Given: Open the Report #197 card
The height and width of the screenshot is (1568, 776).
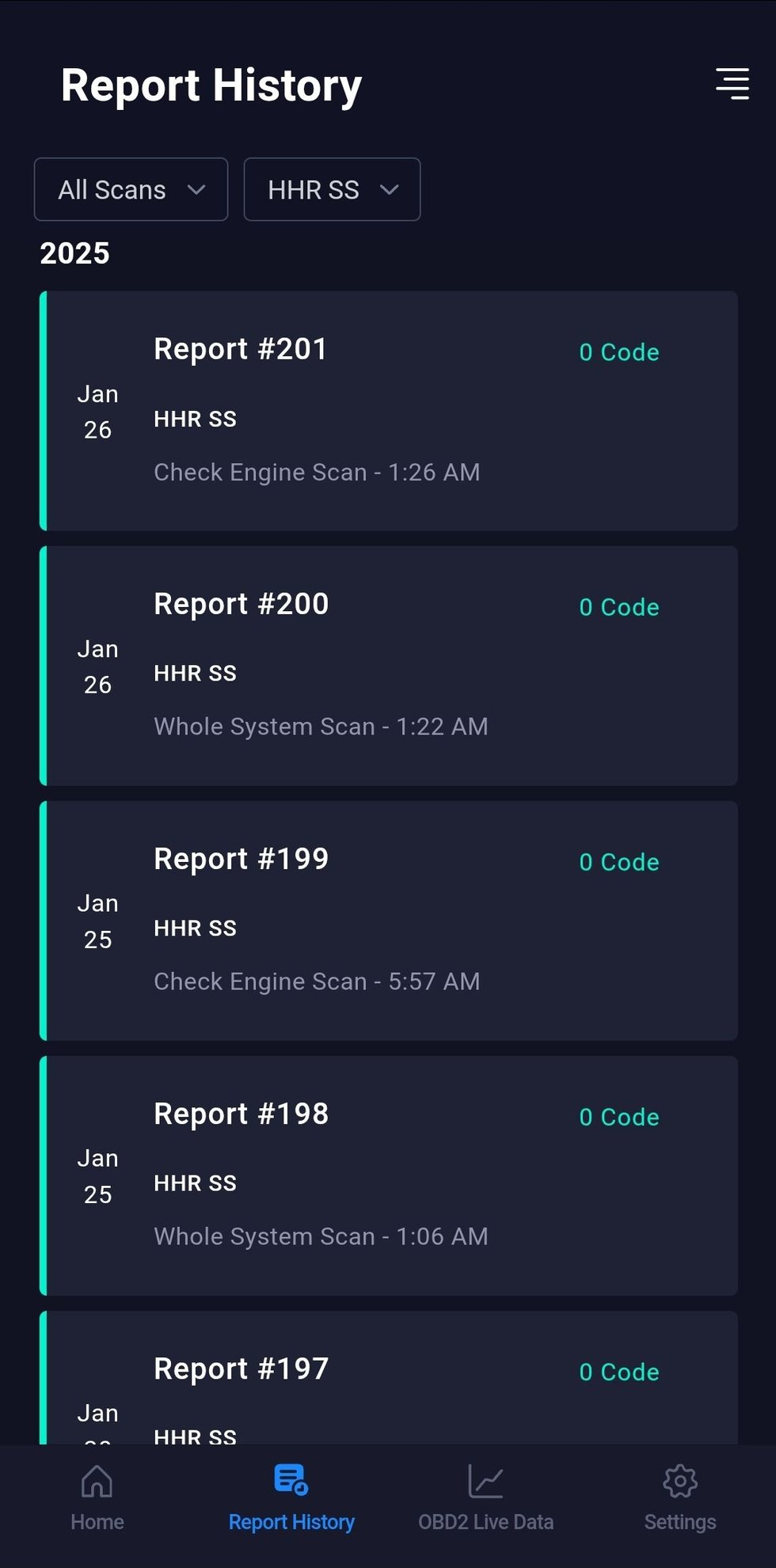Looking at the screenshot, I should tap(388, 1381).
